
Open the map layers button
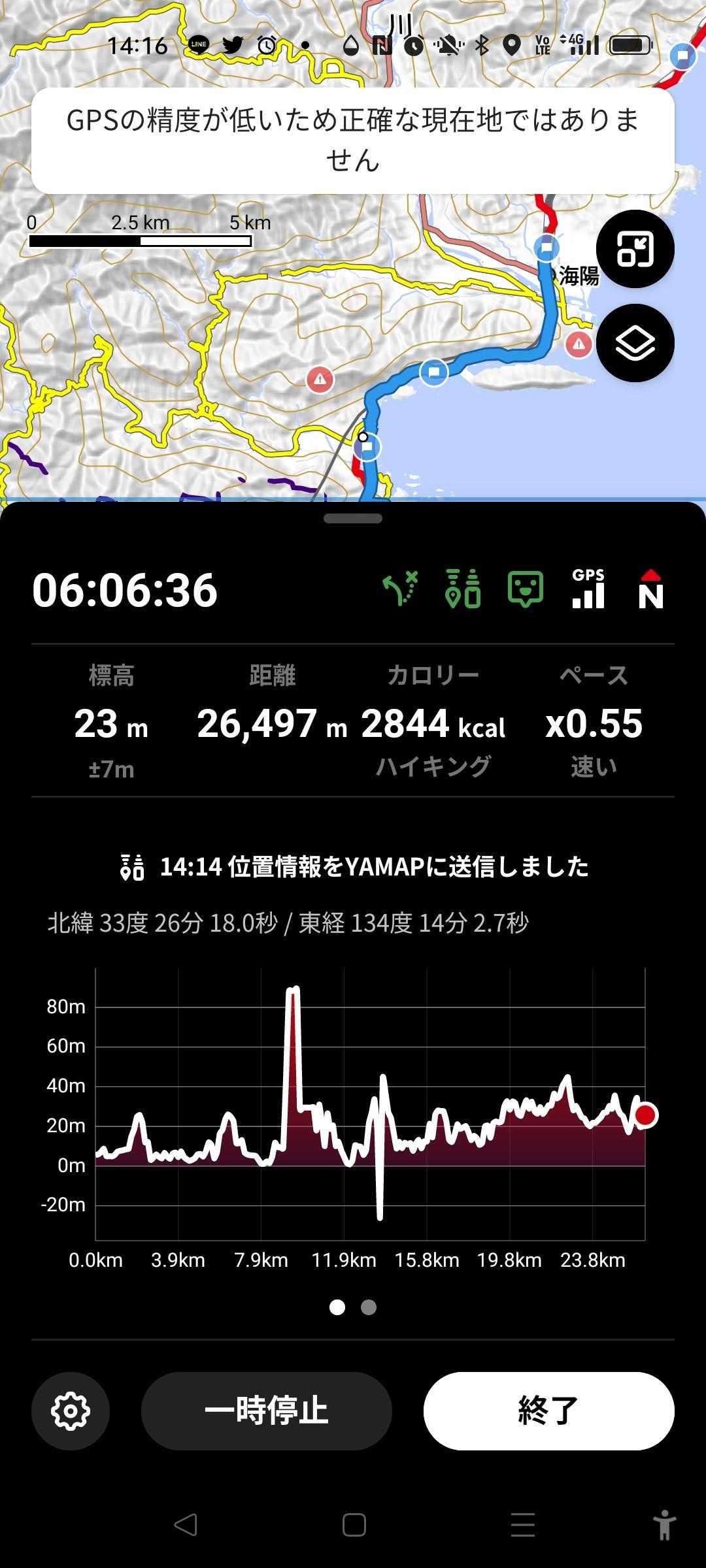coord(635,343)
